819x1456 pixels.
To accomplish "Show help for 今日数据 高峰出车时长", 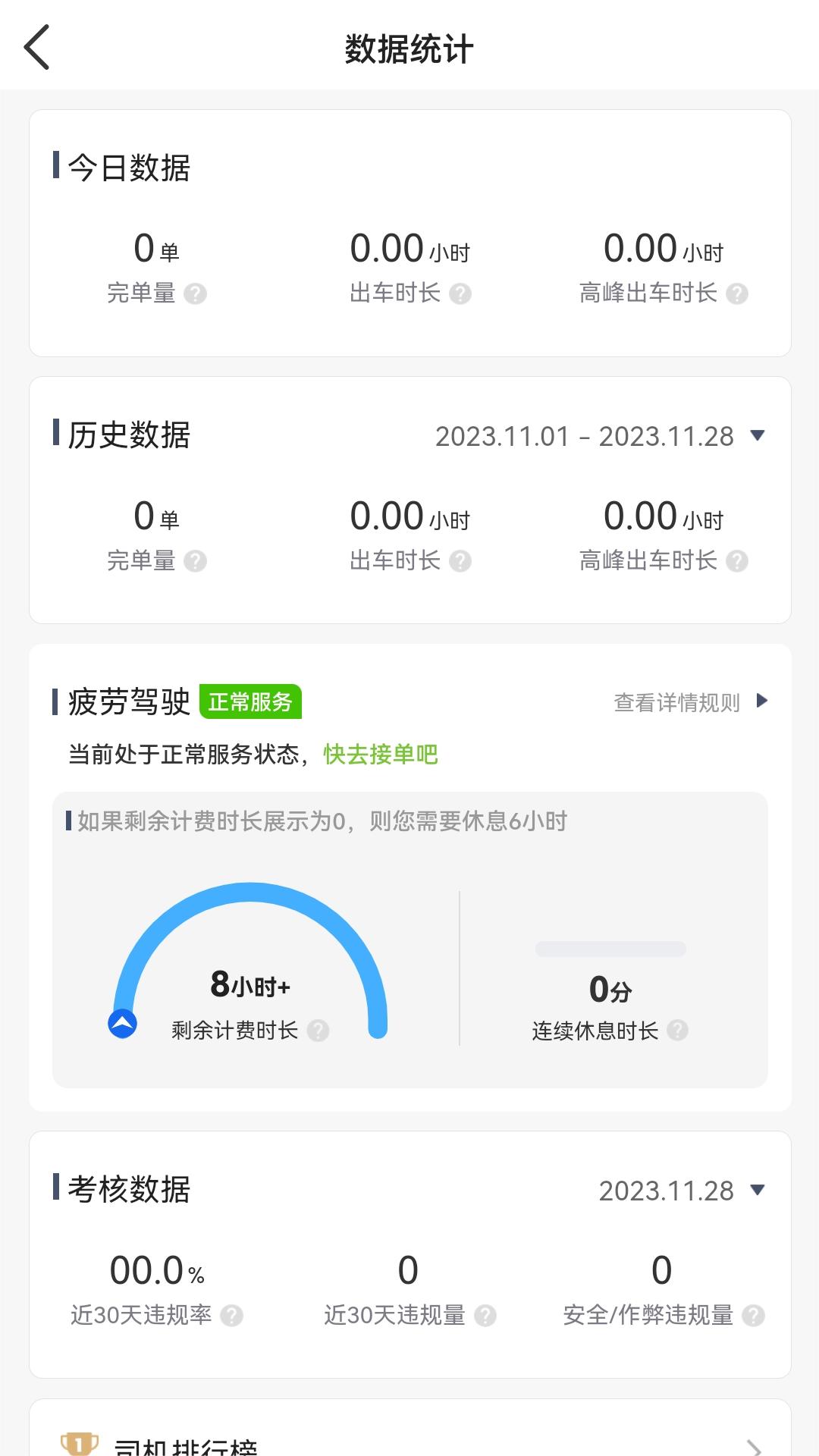I will point(737,293).
